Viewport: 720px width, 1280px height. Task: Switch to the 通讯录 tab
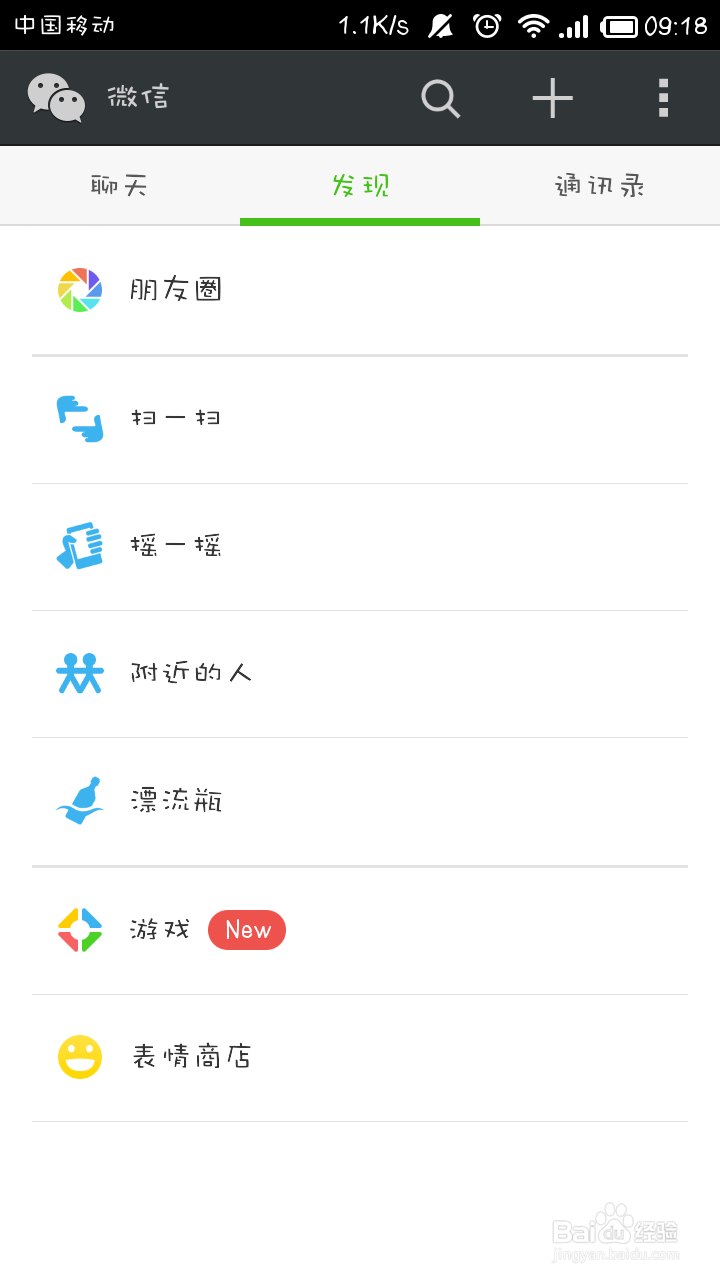pos(600,186)
